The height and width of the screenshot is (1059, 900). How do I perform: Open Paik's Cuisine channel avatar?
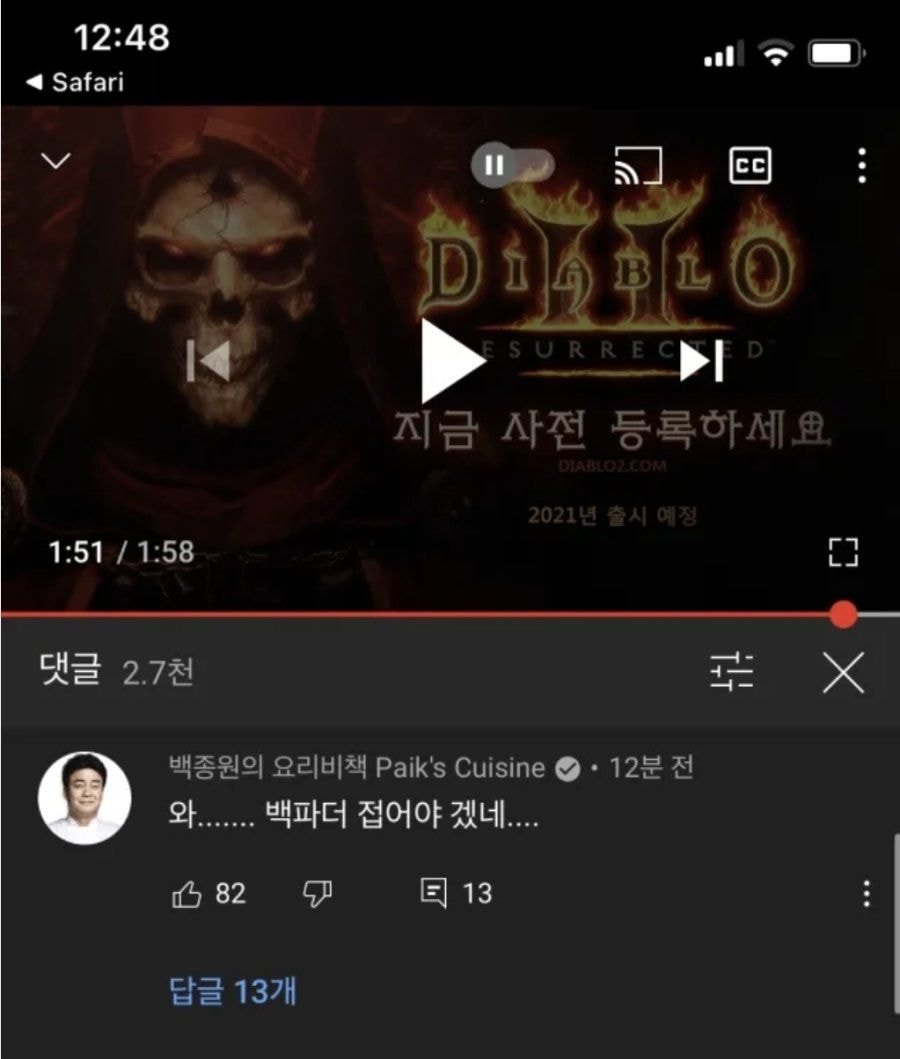coord(85,798)
